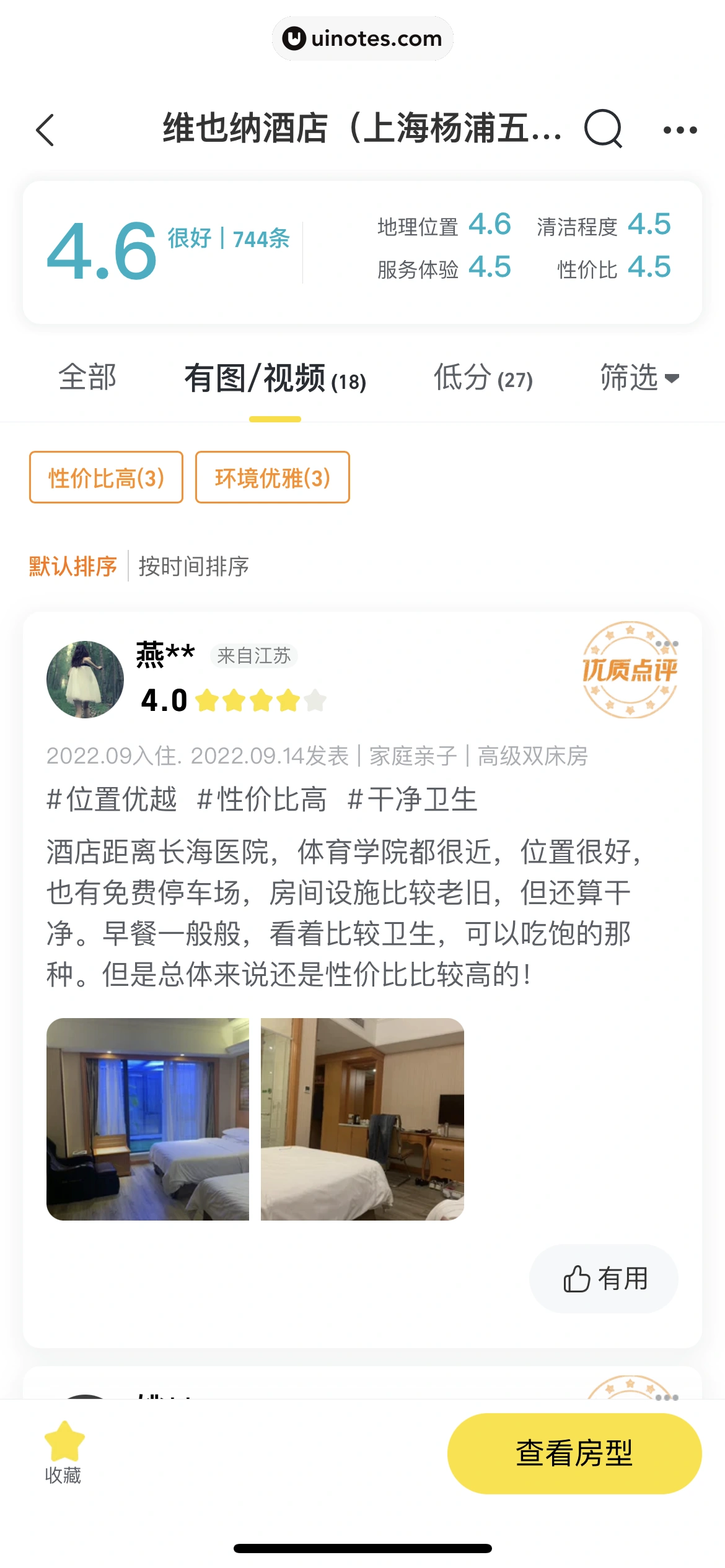Choose 默认排序 sorting
Image resolution: width=725 pixels, height=1568 pixels.
coord(73,566)
